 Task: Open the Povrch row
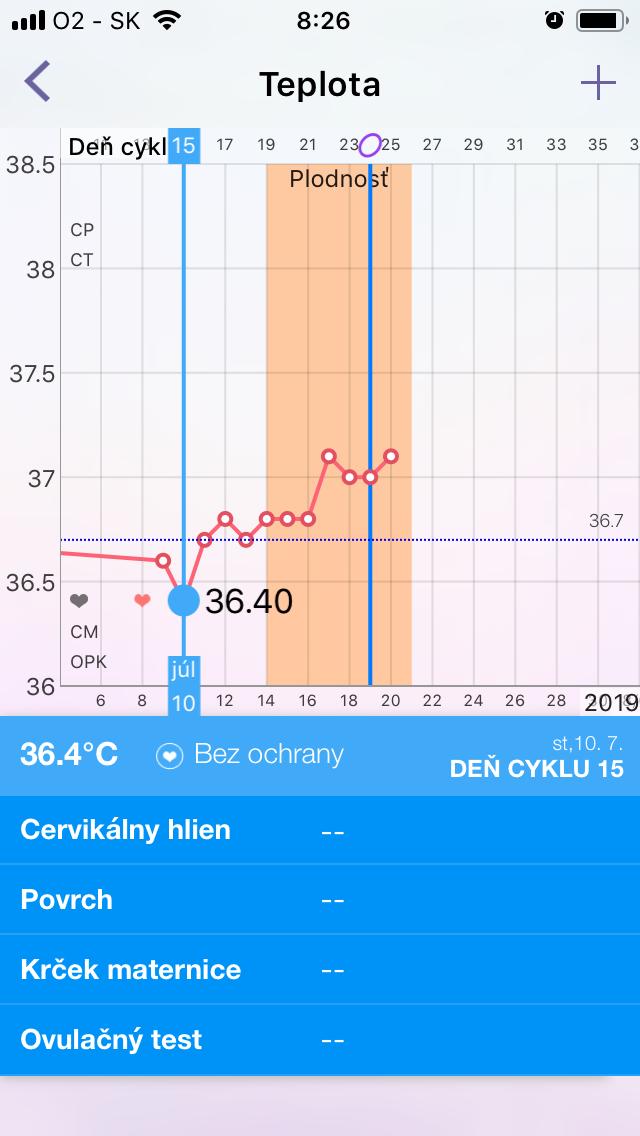320,900
